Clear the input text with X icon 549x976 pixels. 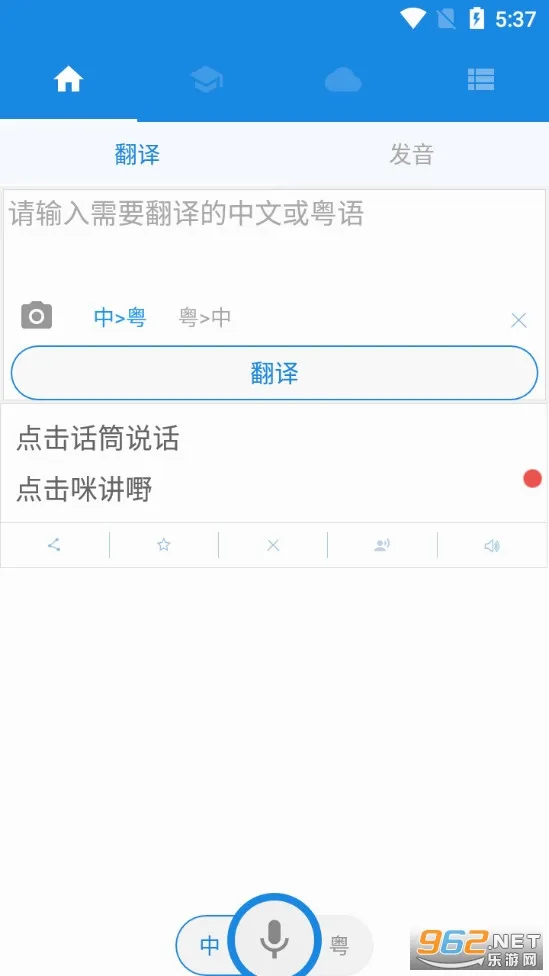[x=518, y=321]
